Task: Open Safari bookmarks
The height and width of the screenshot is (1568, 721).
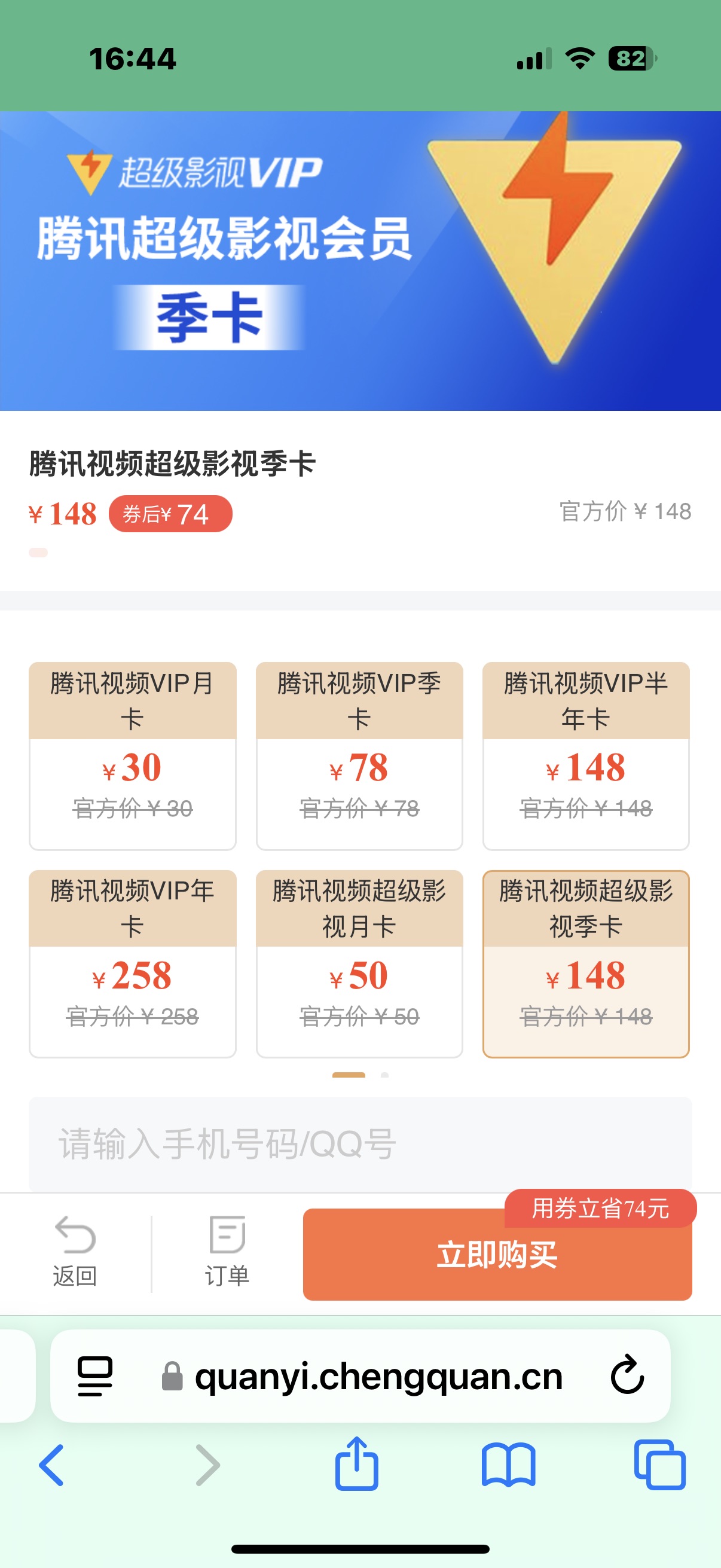Action: 508,1465
